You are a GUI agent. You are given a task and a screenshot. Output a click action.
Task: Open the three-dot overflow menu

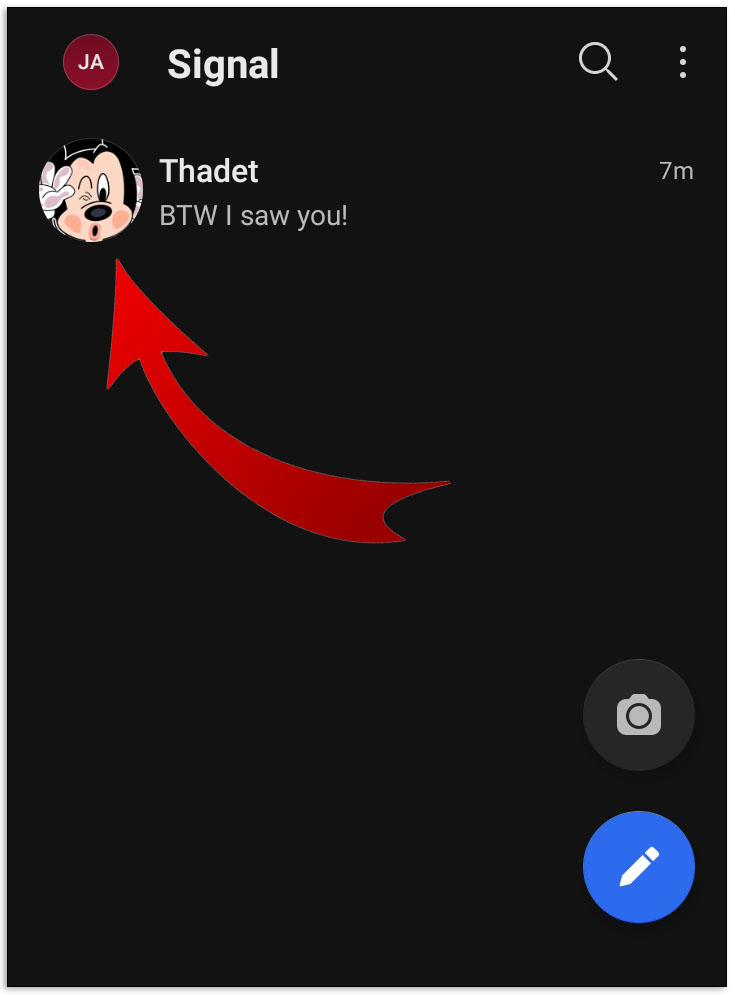[682, 62]
